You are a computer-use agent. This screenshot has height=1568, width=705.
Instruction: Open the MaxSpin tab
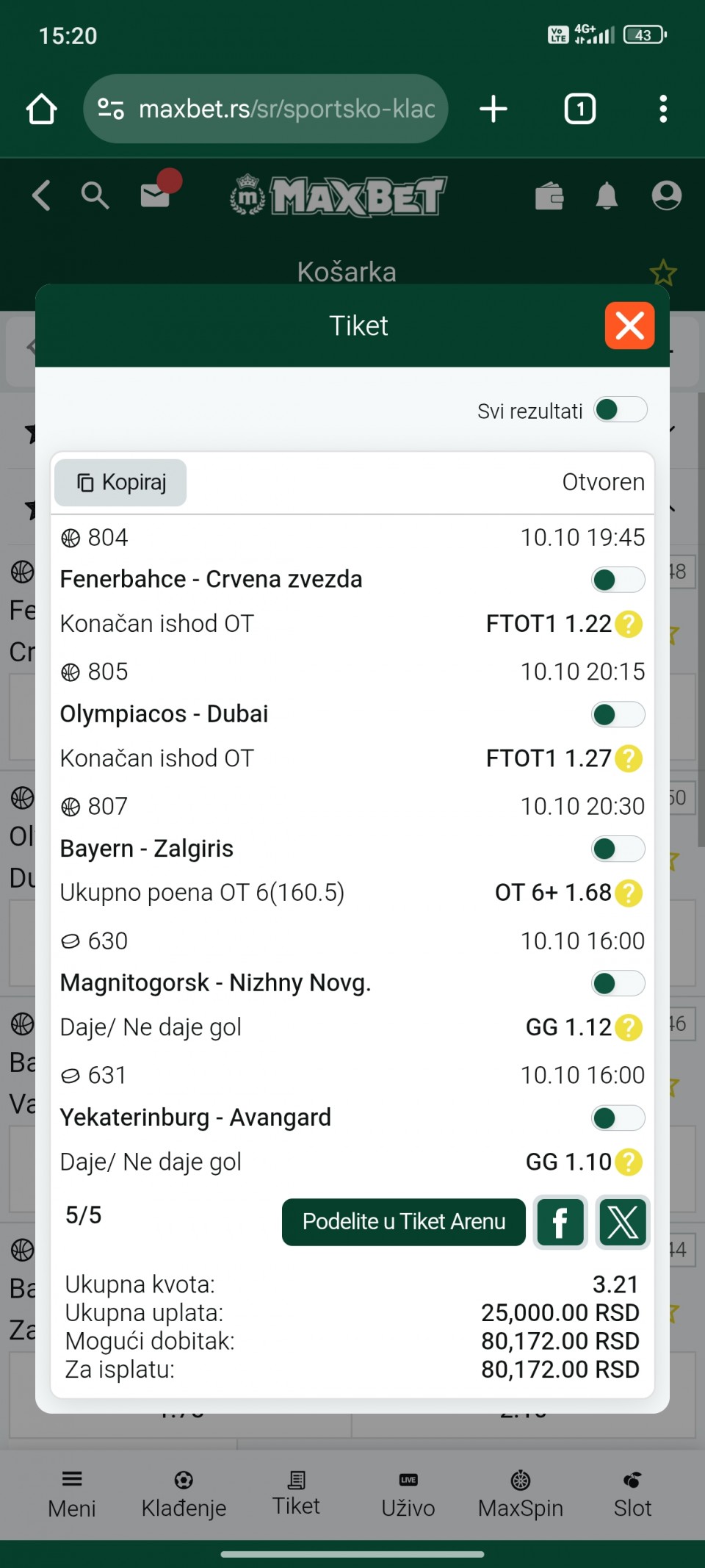(x=520, y=1493)
